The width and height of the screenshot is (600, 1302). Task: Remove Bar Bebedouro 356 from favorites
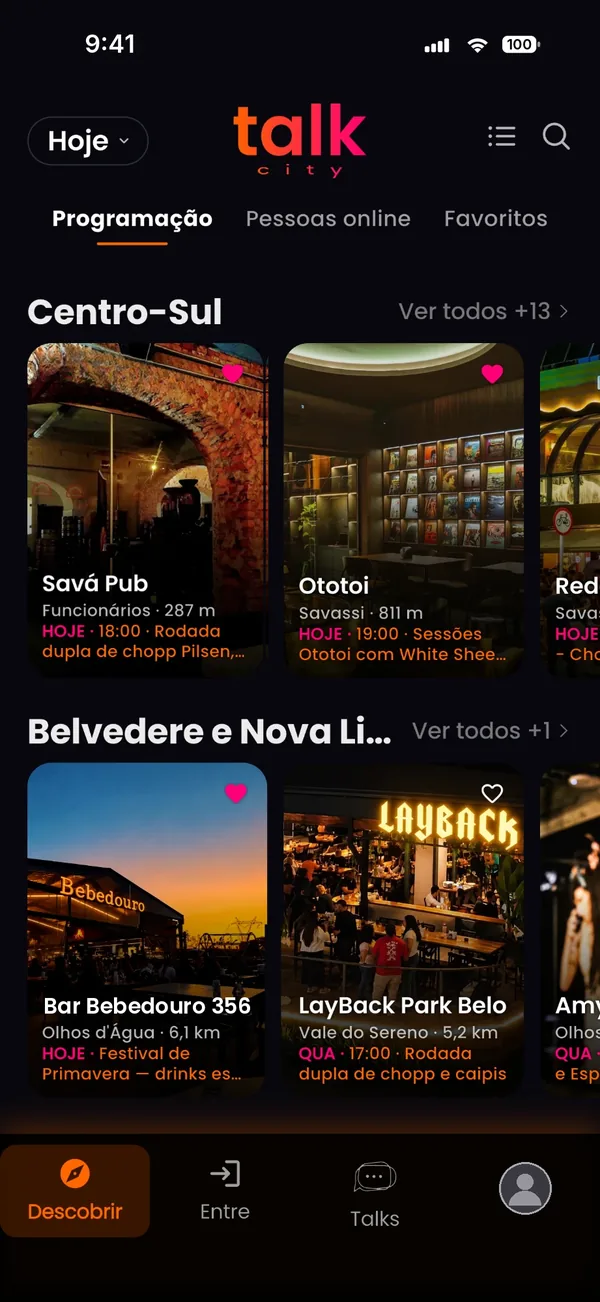click(235, 793)
